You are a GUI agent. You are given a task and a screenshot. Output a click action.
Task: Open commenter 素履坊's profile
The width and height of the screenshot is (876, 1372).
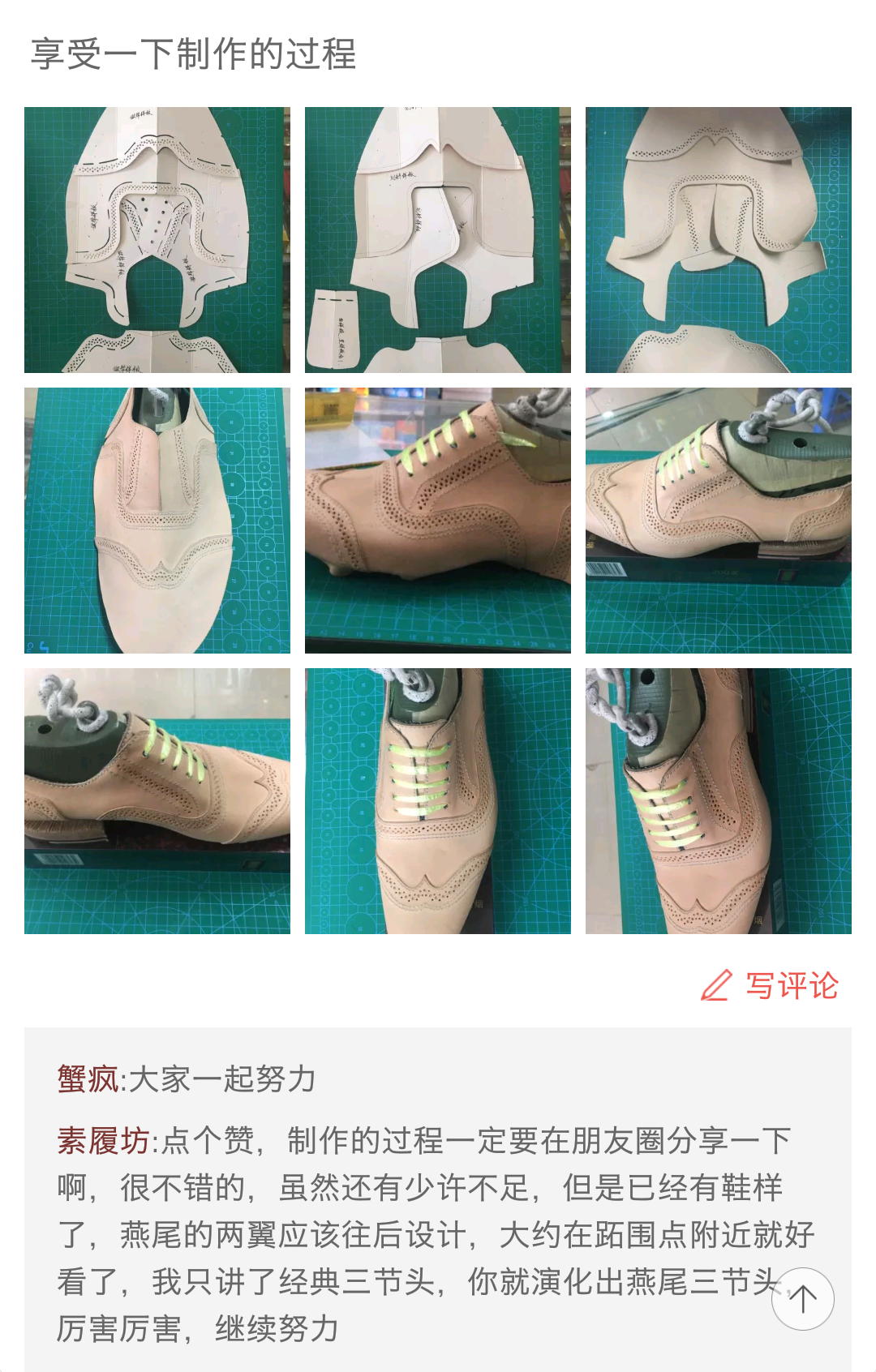coord(103,1141)
